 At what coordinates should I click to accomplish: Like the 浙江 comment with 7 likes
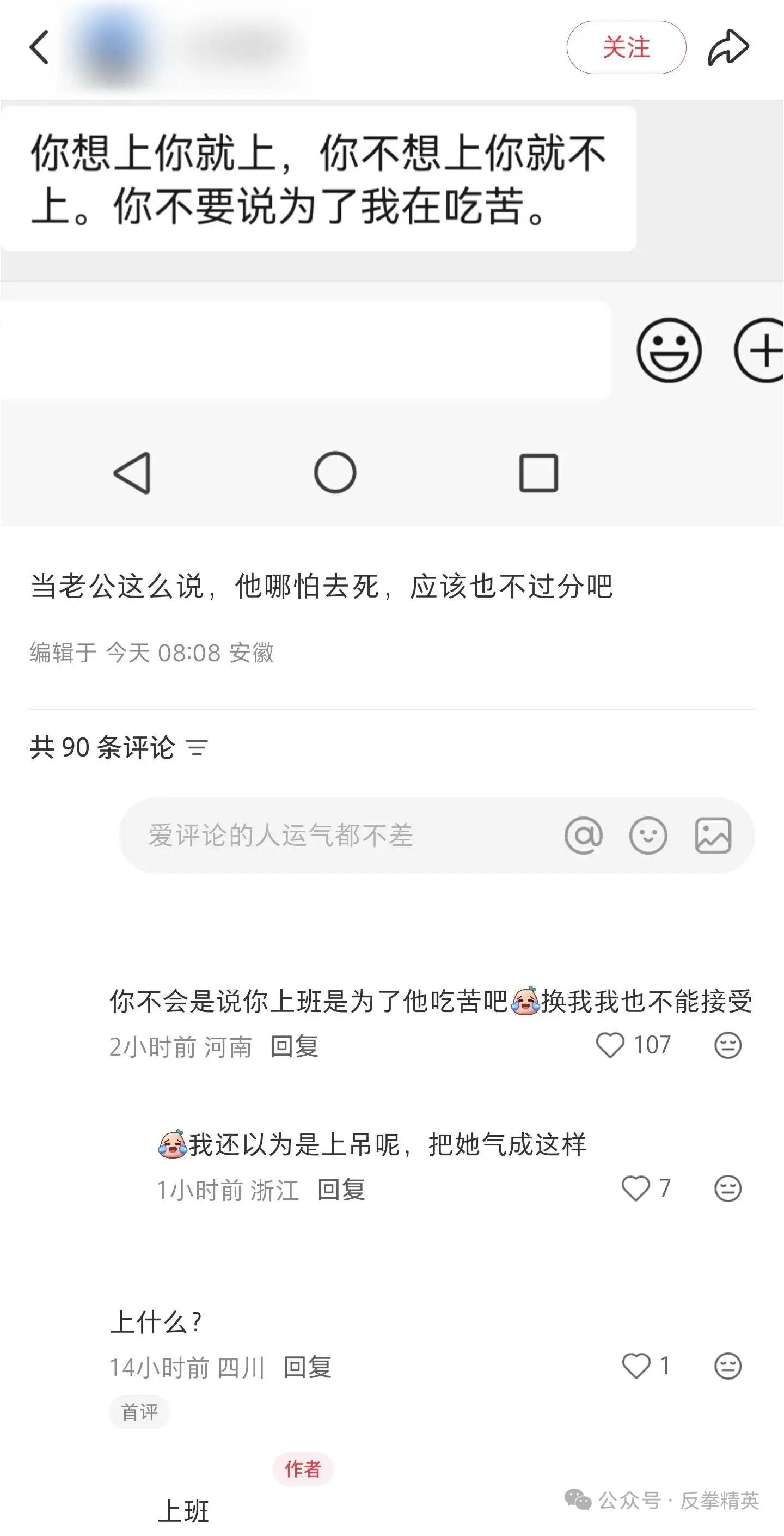[x=635, y=1188]
